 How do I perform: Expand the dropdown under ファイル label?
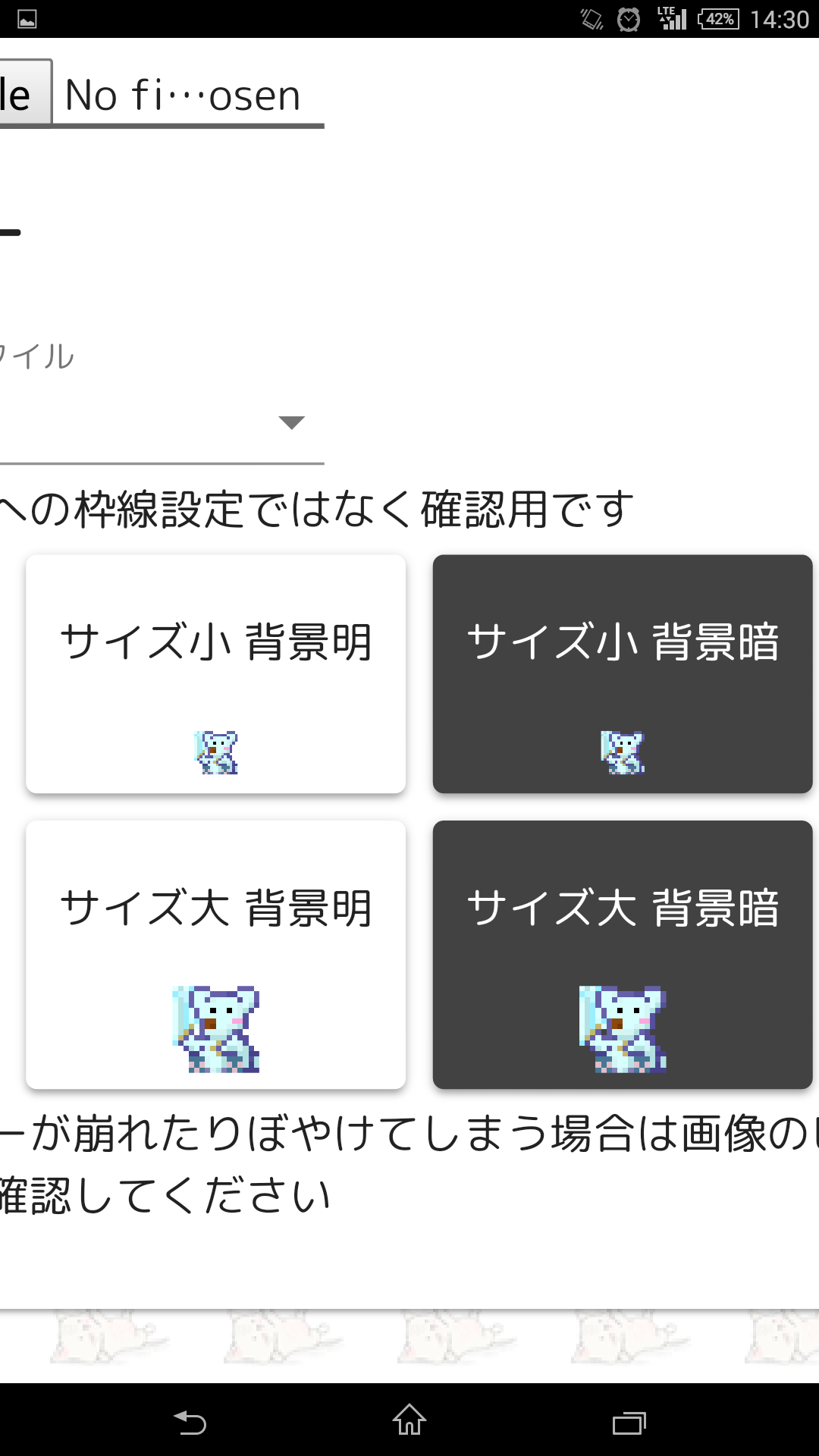pyautogui.click(x=162, y=422)
